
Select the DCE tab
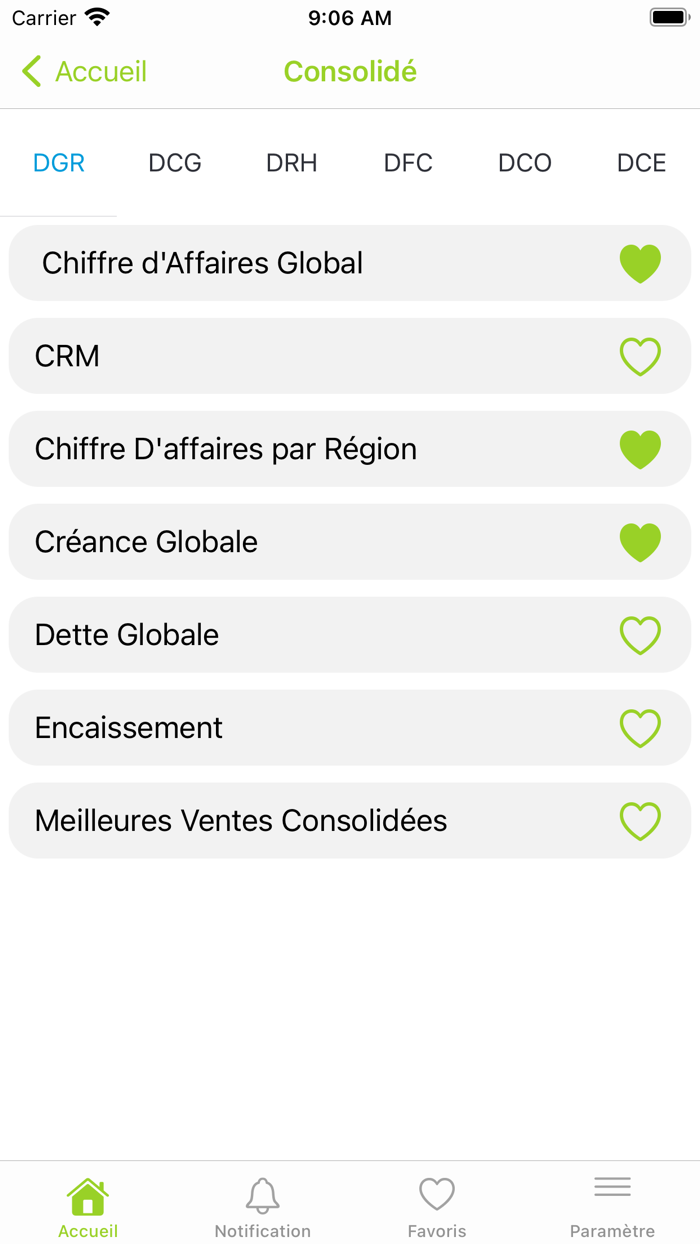641,163
